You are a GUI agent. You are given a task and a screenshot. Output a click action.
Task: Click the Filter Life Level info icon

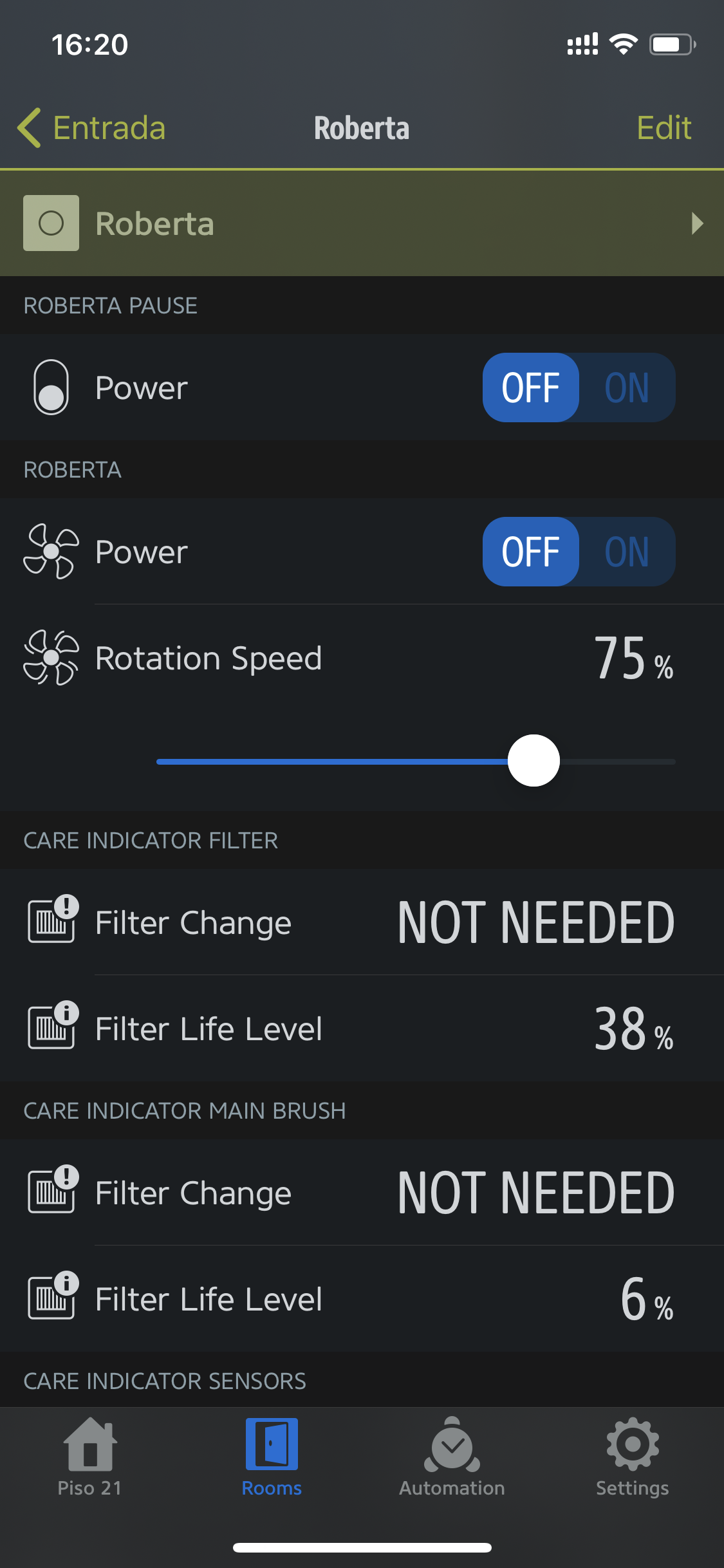point(51,1028)
